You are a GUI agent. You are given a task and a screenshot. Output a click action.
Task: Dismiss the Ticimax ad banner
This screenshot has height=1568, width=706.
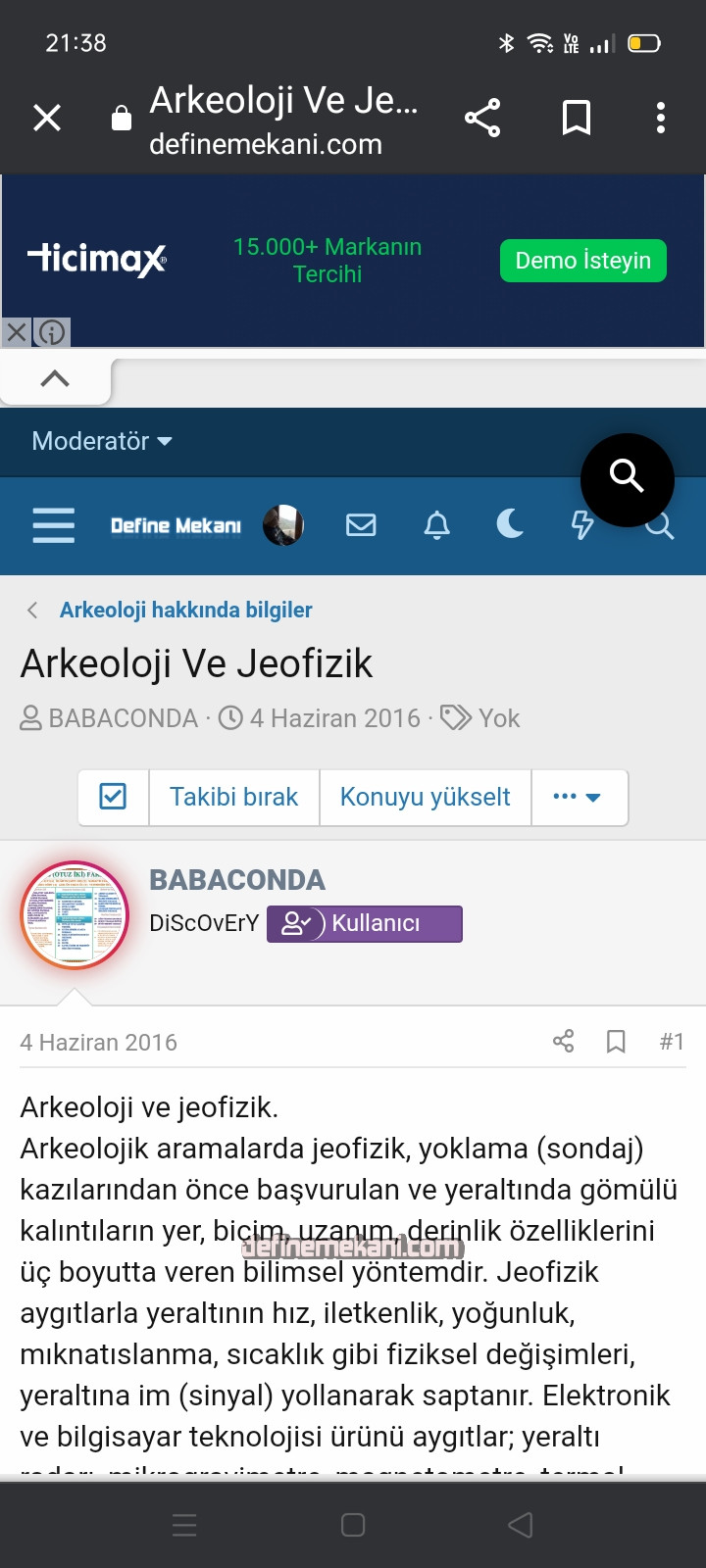(17, 332)
